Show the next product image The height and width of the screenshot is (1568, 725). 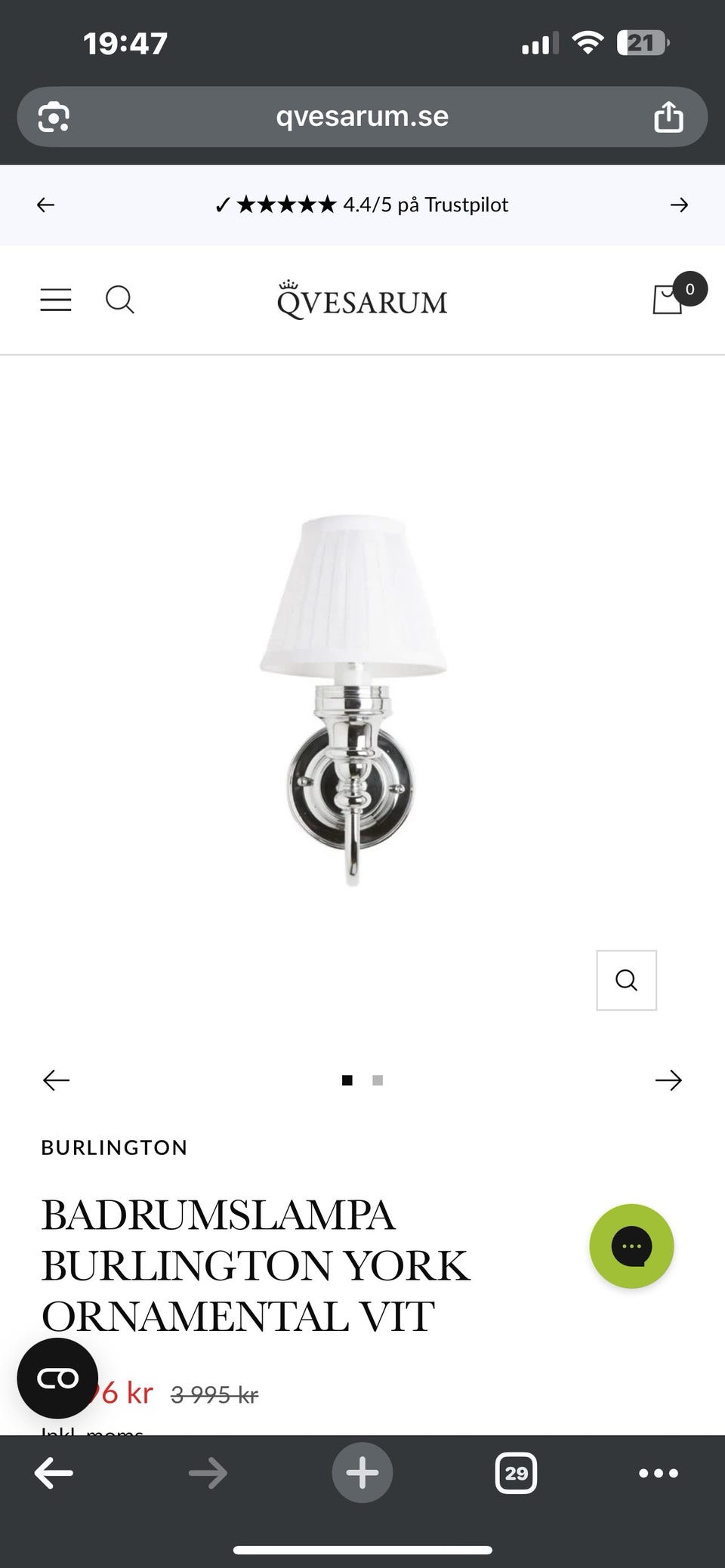[668, 1080]
